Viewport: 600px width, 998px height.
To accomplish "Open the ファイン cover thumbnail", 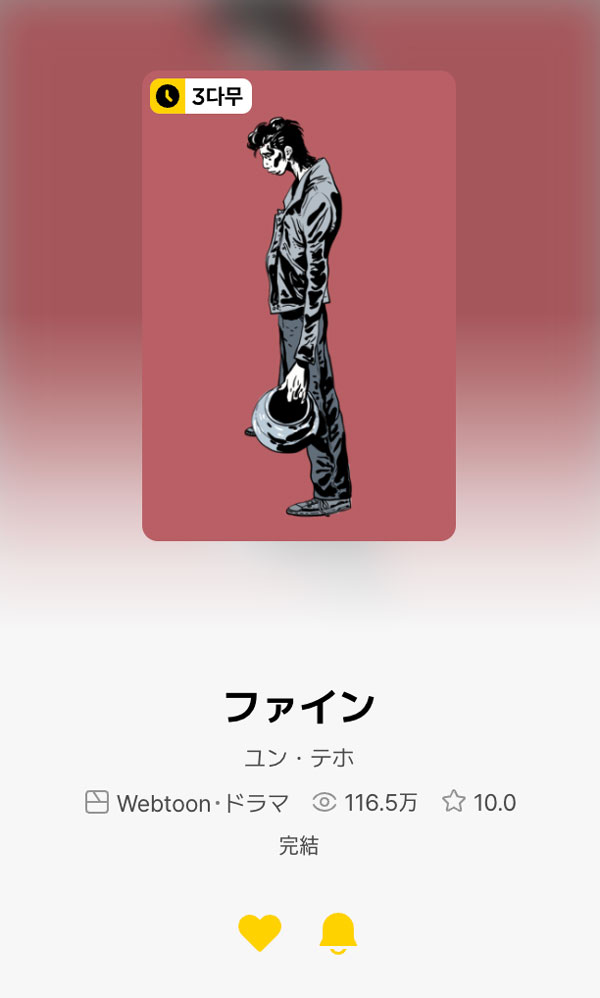I will (x=299, y=306).
